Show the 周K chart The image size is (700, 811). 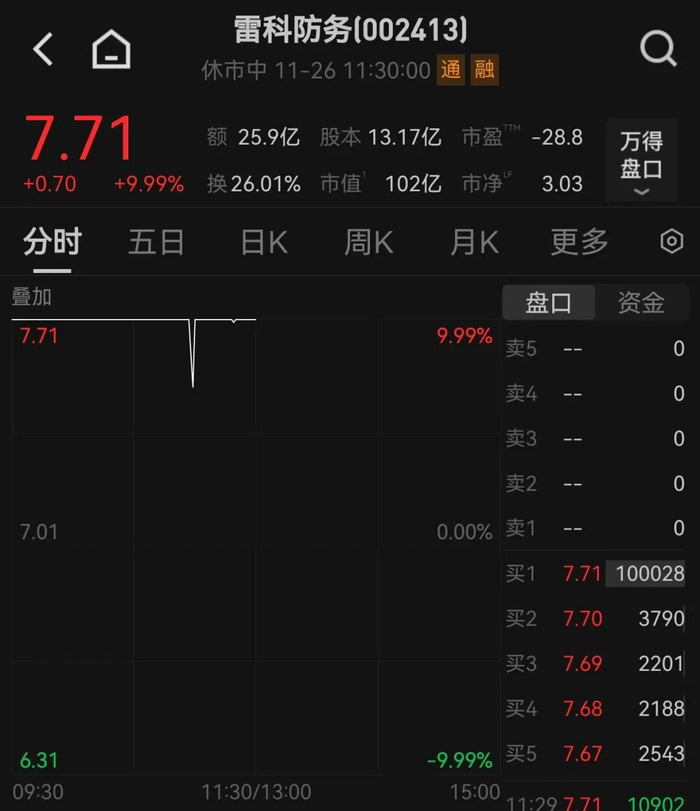click(x=368, y=242)
